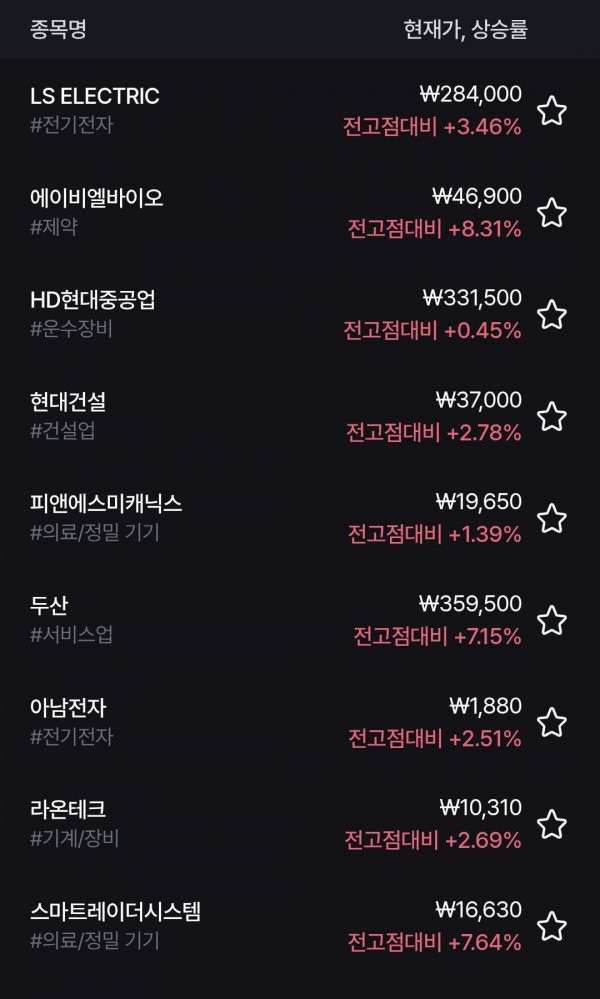Favorite 라온테크 with the star icon
600x999 pixels.
[552, 824]
